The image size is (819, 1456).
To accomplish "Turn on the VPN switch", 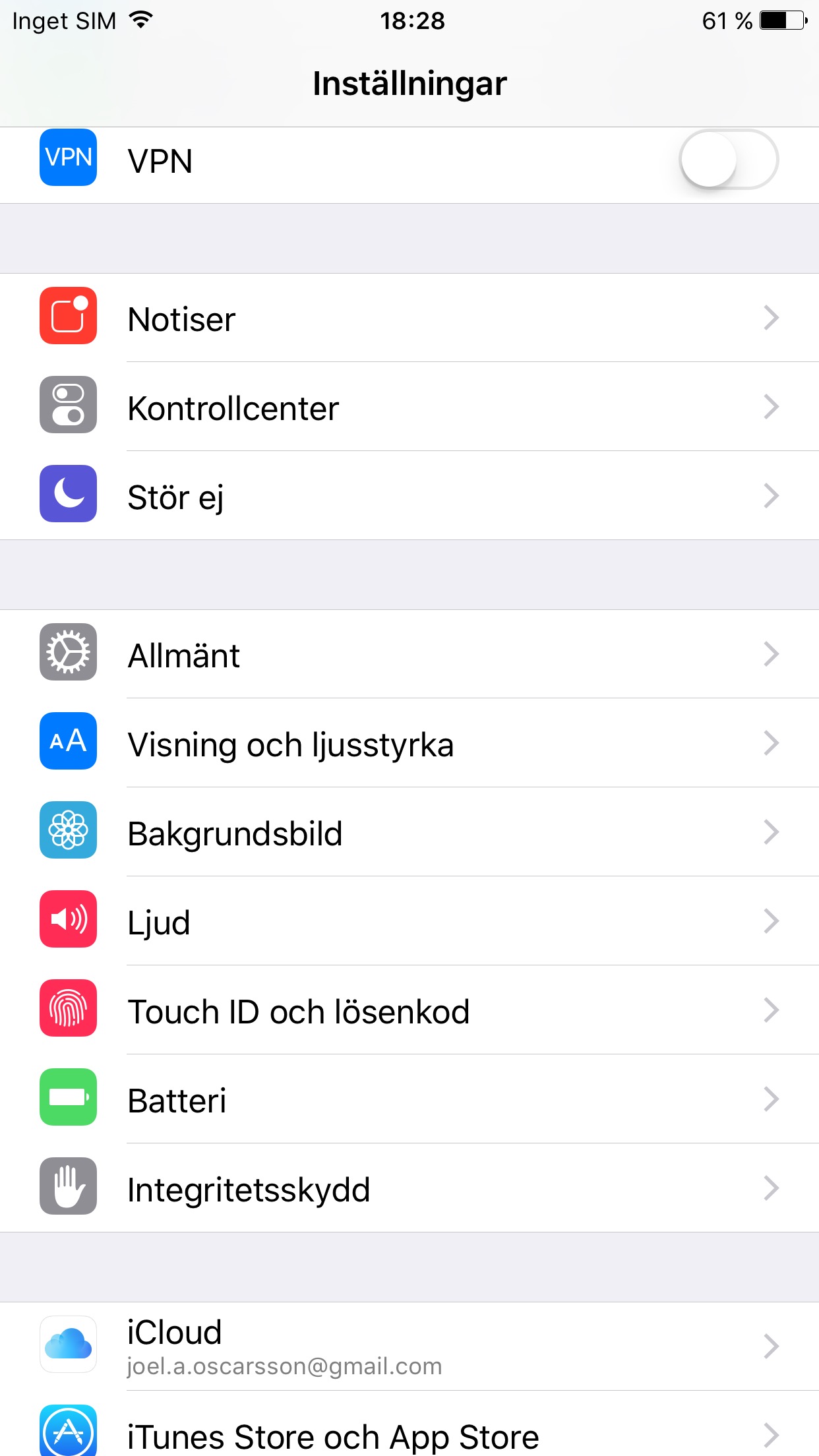I will coord(728,160).
